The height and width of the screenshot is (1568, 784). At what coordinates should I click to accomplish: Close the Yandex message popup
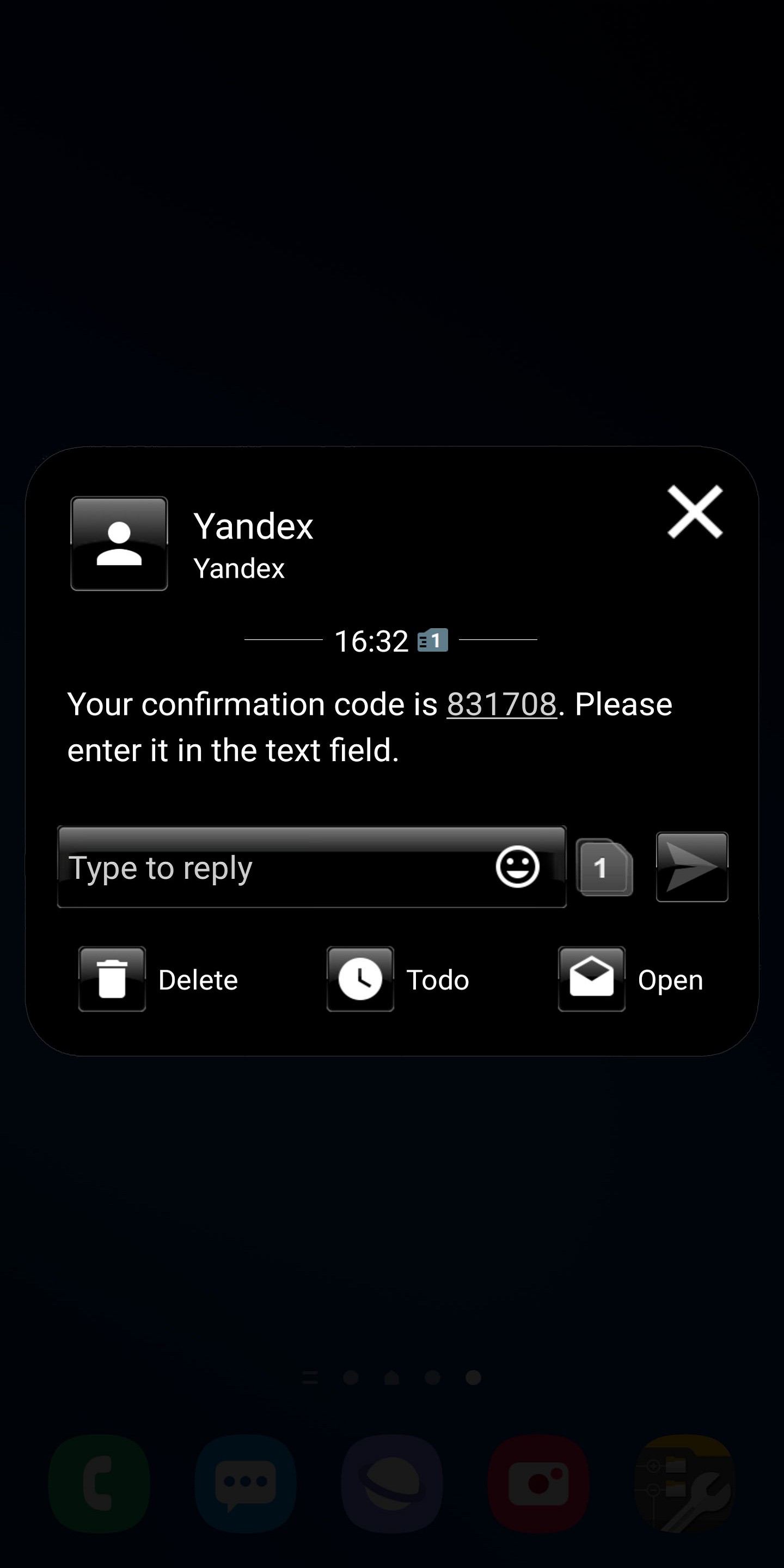(x=695, y=512)
